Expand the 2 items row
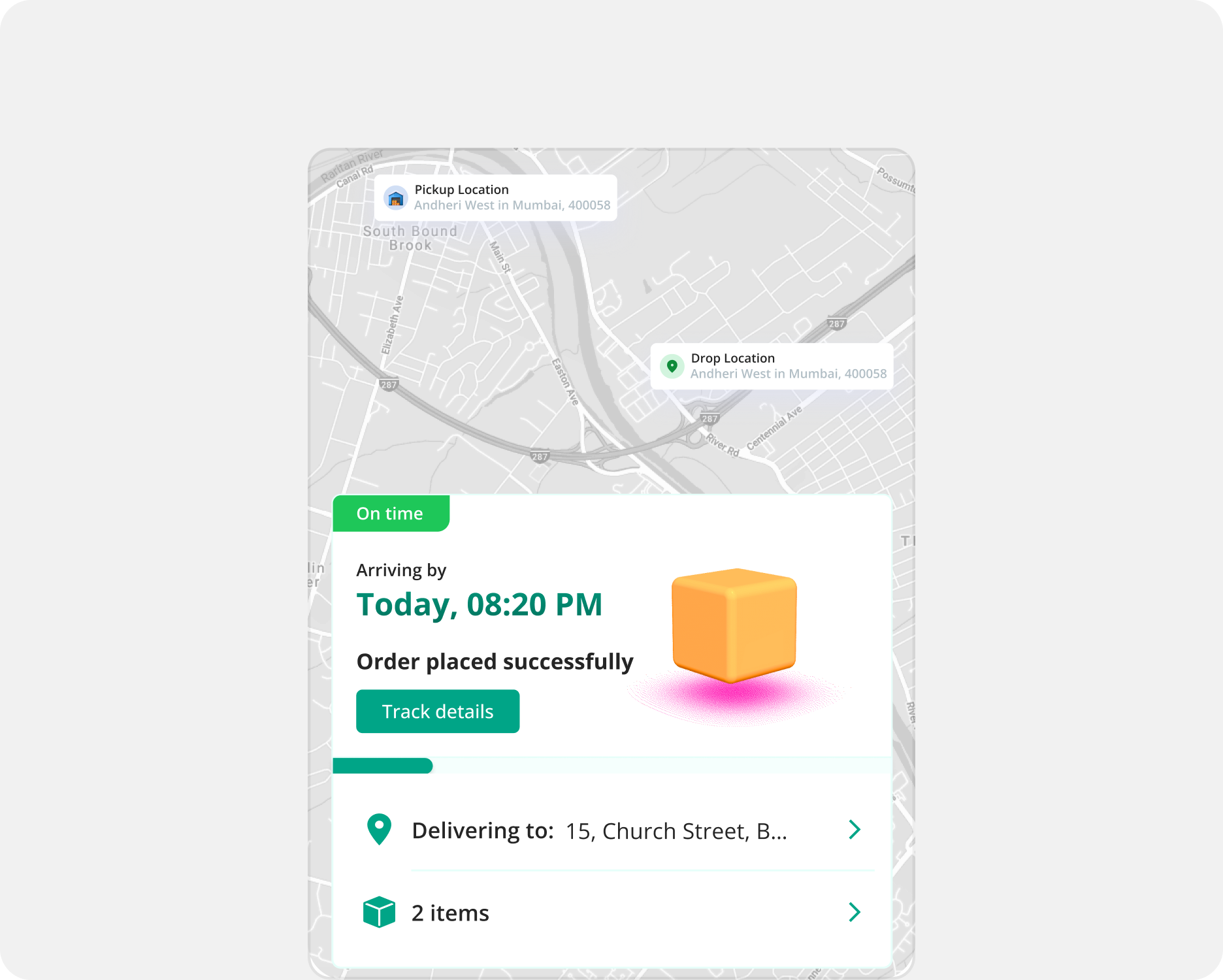Screen dimensions: 1223x980 (611, 912)
